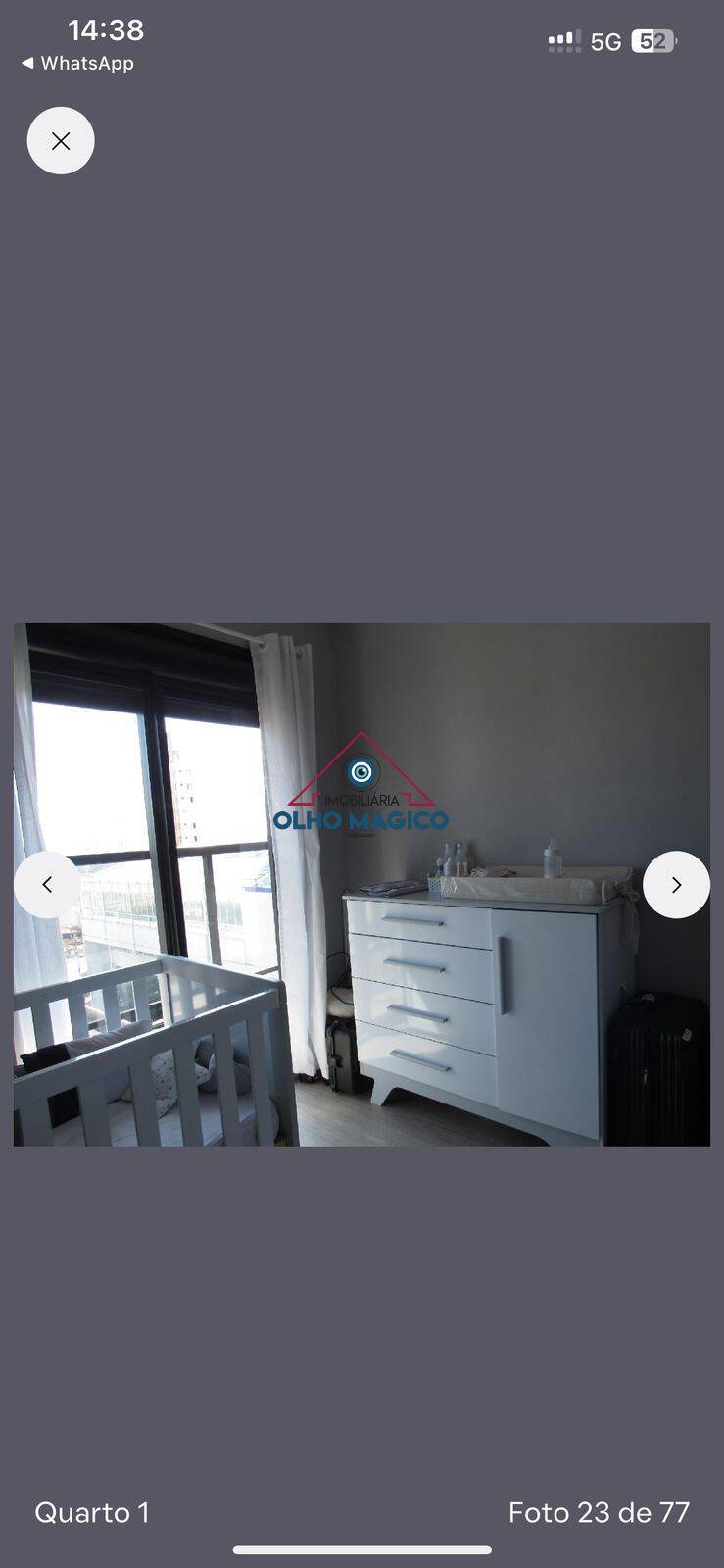The width and height of the screenshot is (724, 1568).
Task: Tap the Quarto 1 room photo
Action: click(362, 885)
